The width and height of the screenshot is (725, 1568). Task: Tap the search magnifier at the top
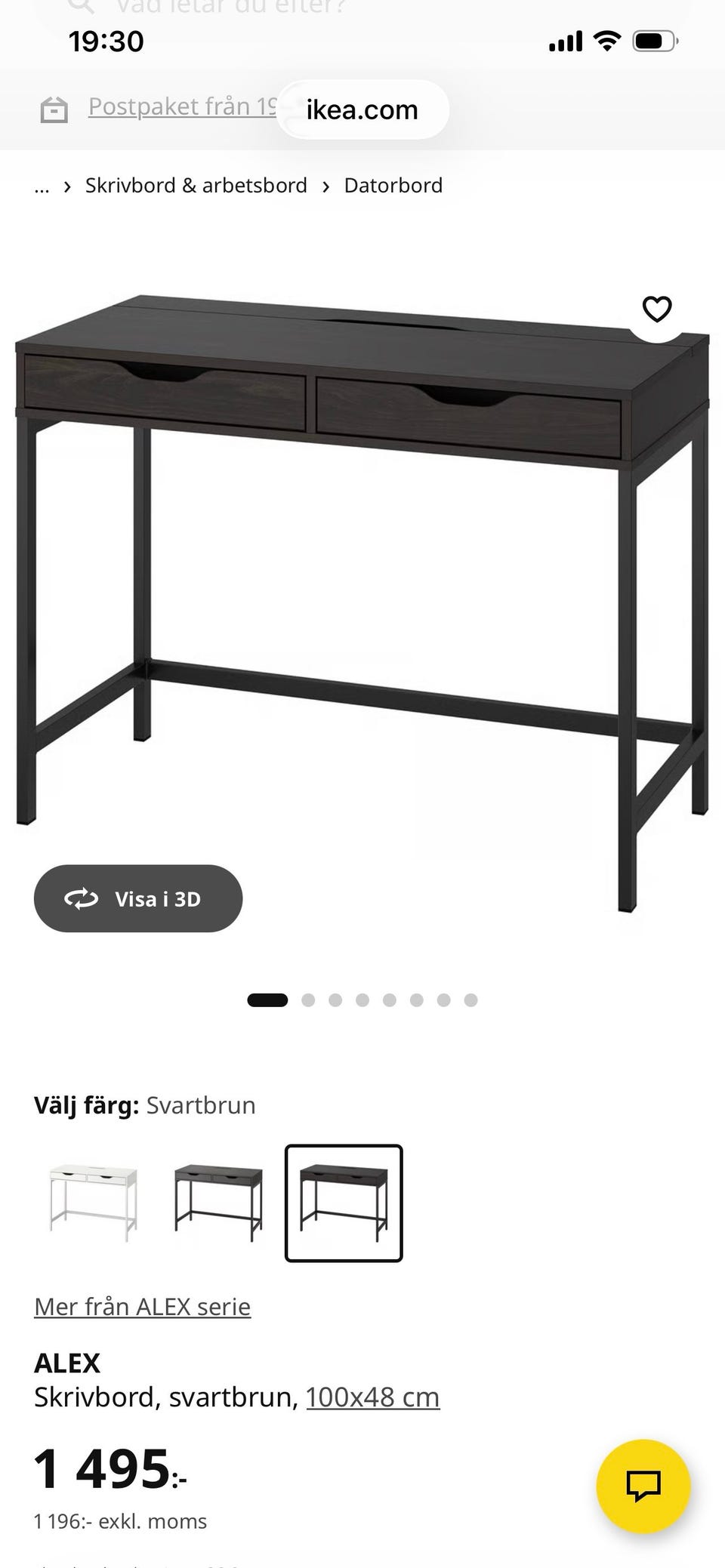80,5
